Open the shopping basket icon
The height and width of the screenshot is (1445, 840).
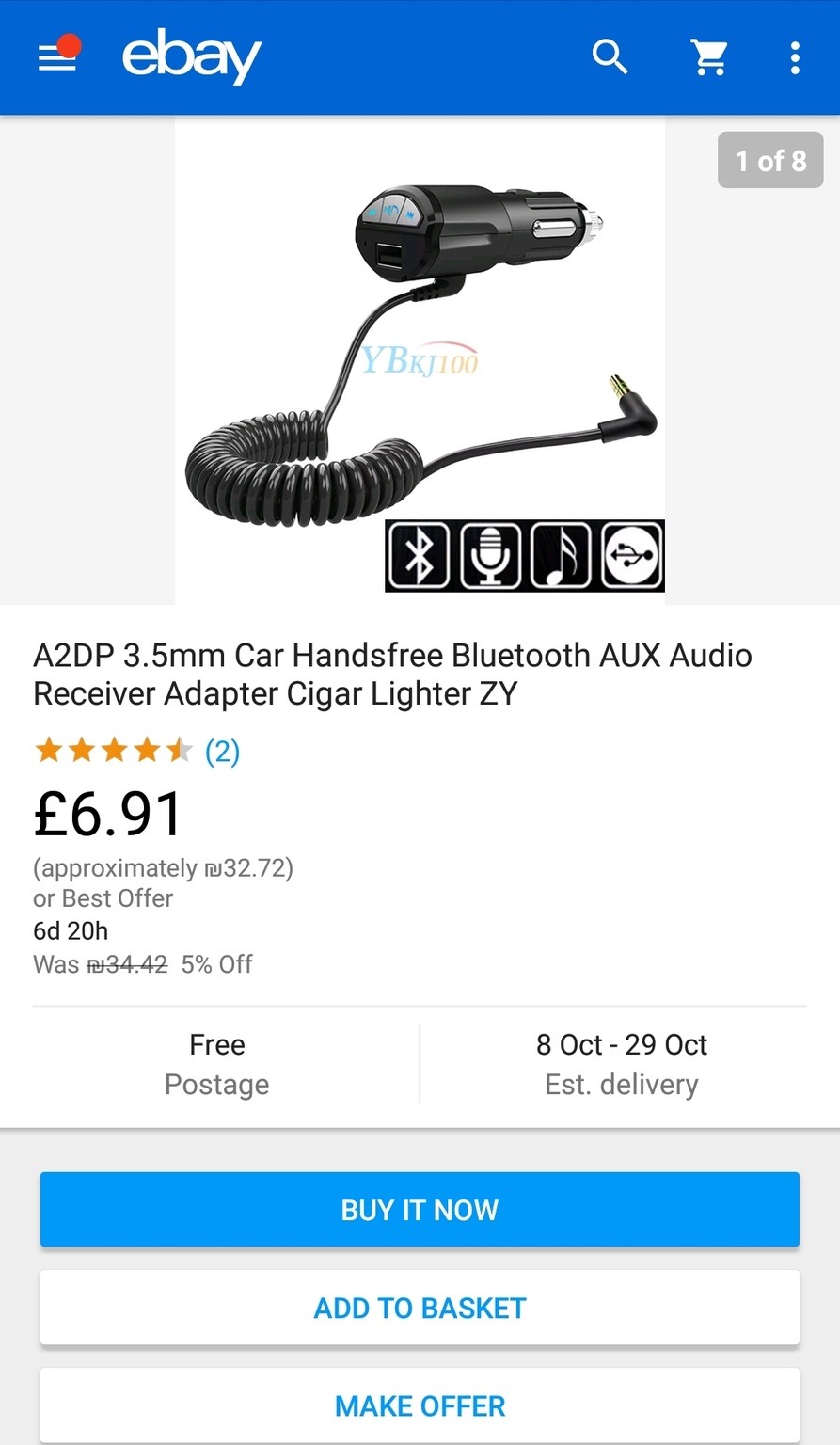pyautogui.click(x=710, y=57)
